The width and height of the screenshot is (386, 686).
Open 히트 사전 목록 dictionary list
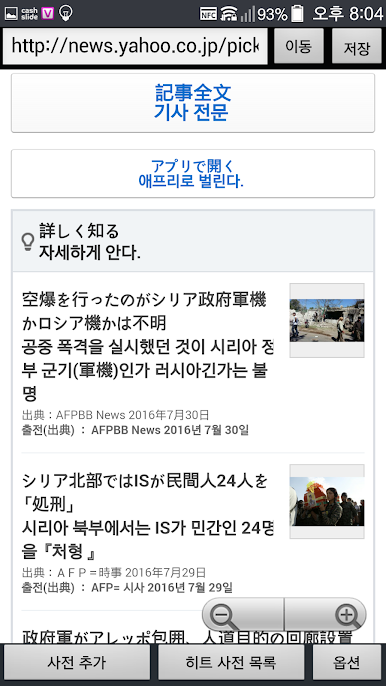pyautogui.click(x=231, y=662)
